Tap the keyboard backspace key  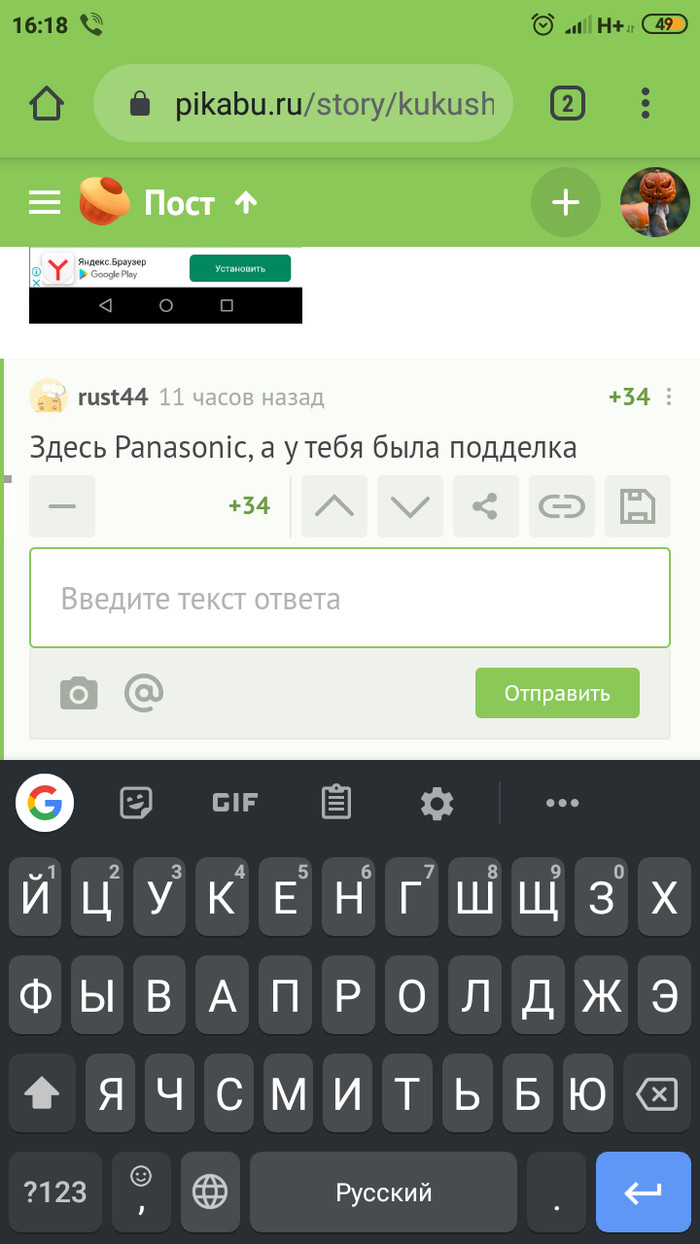(x=656, y=1096)
